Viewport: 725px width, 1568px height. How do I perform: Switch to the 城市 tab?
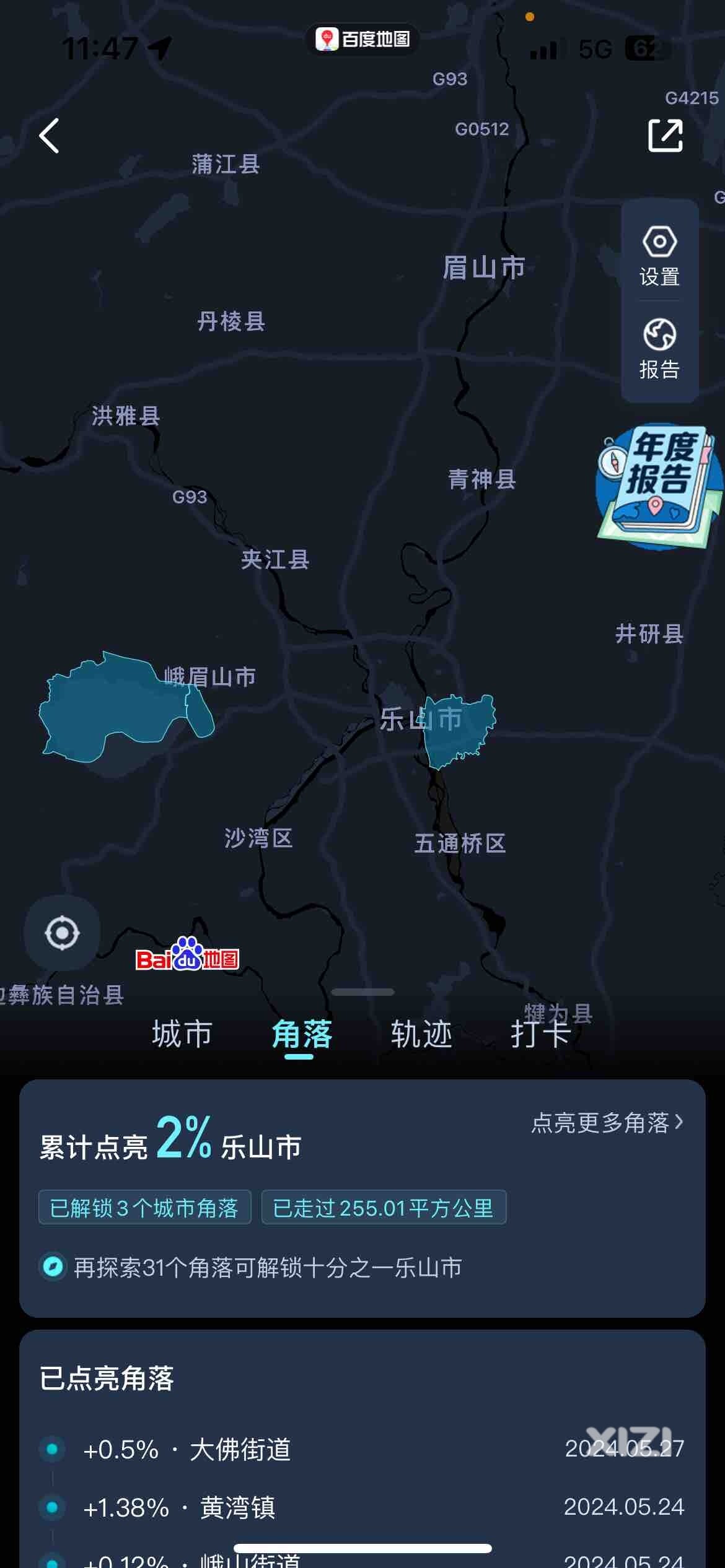pos(182,1034)
